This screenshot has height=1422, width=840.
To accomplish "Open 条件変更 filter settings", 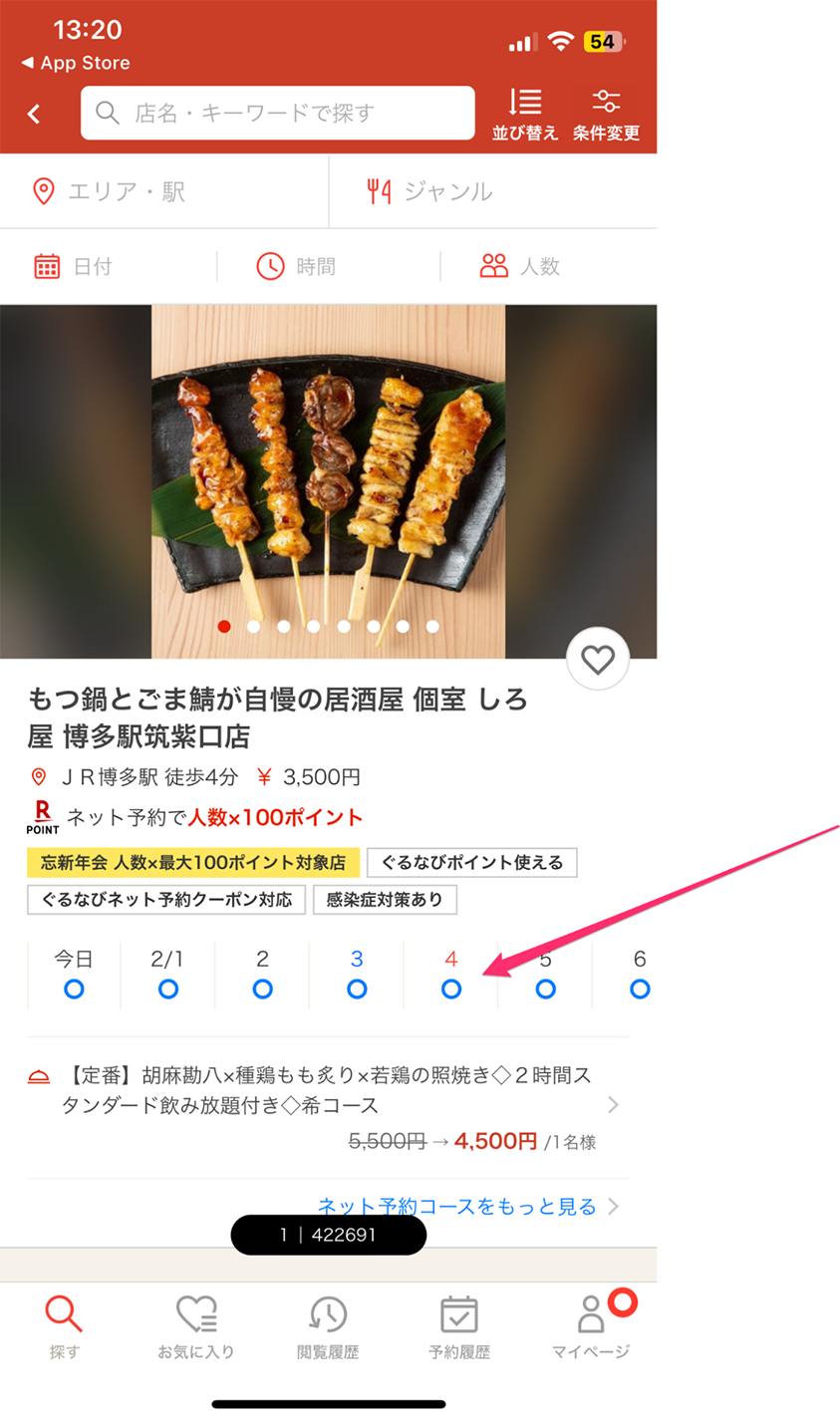I will coord(606,114).
